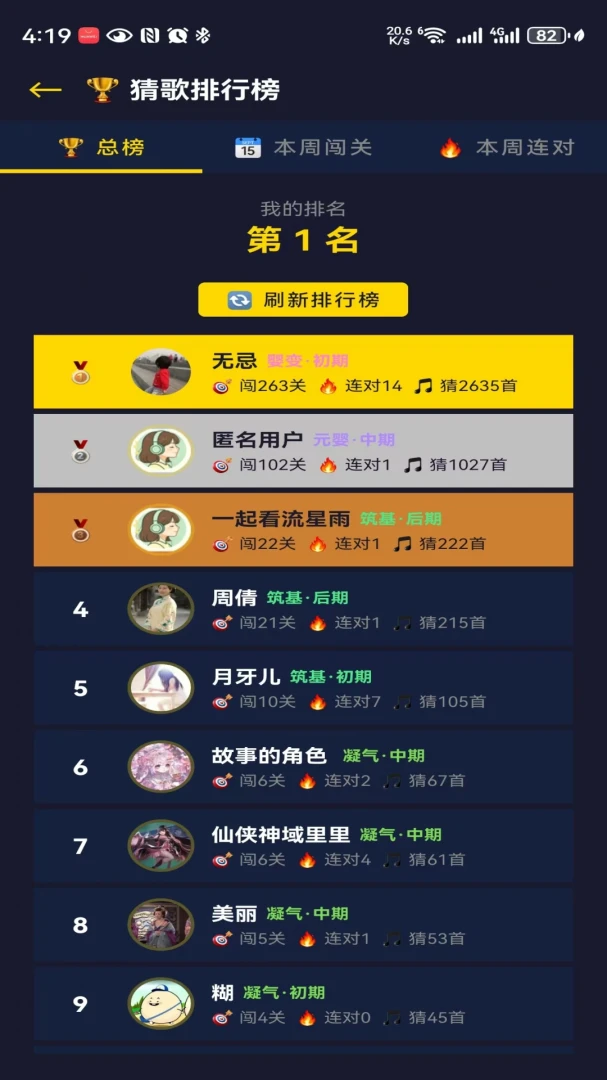Screen dimensions: 607x1080
Task: Open the 一起看流星雨 ranking row
Action: (303, 530)
